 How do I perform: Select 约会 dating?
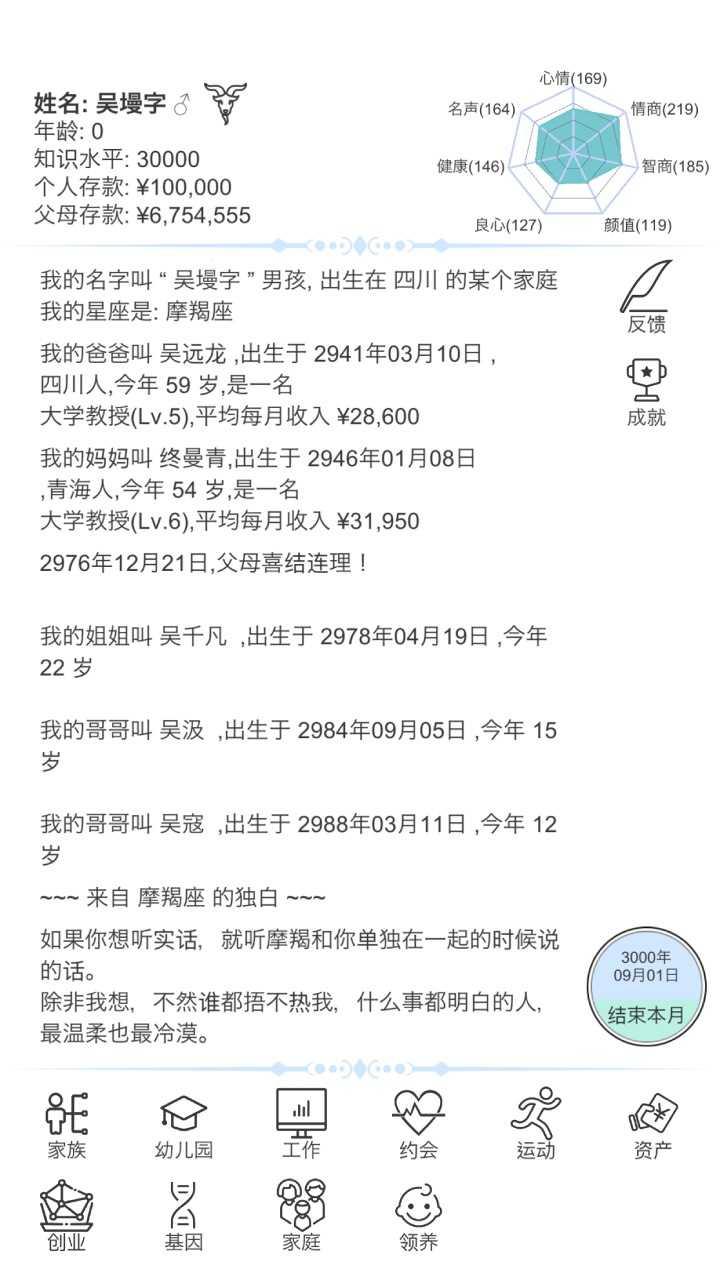pyautogui.click(x=418, y=1124)
